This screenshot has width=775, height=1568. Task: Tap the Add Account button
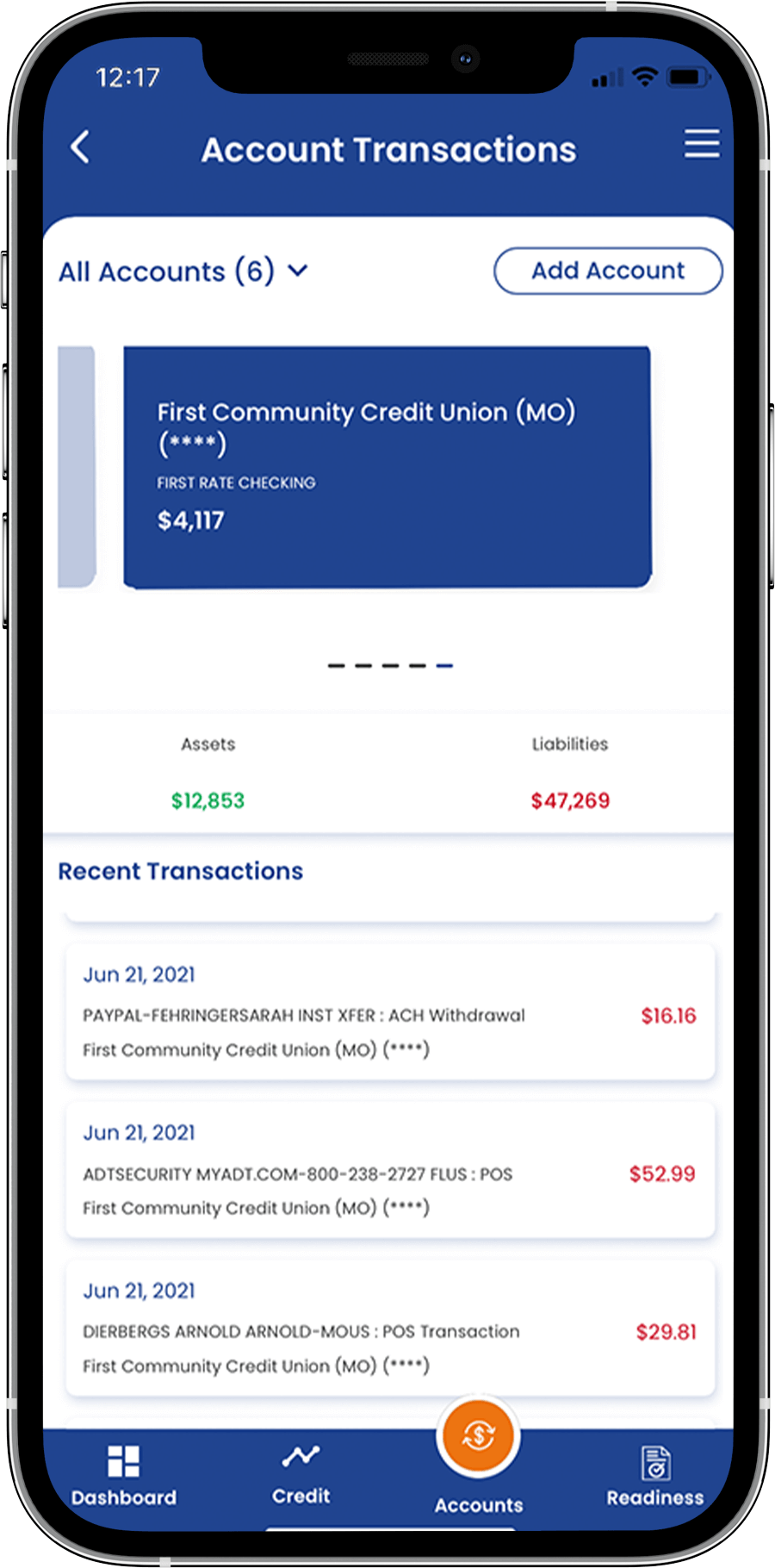click(608, 271)
